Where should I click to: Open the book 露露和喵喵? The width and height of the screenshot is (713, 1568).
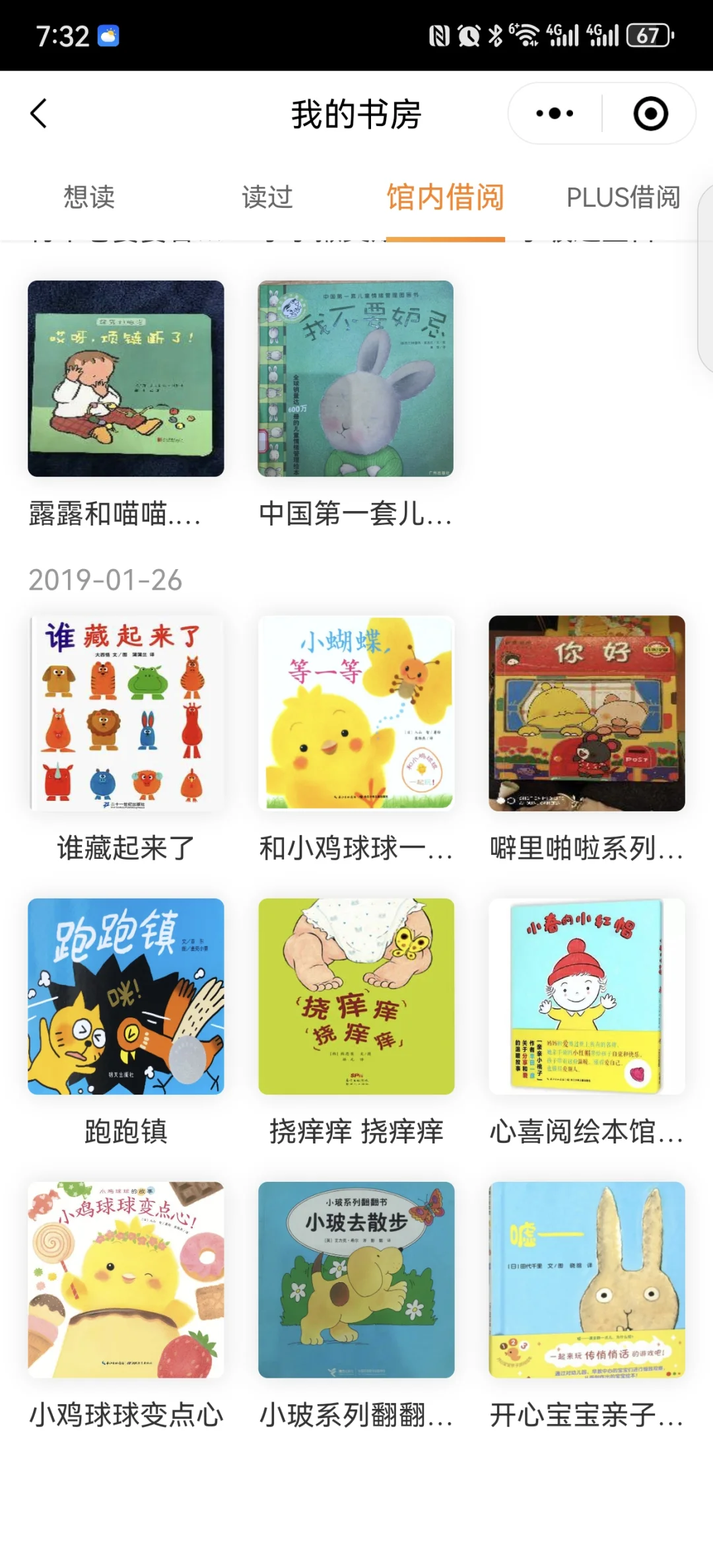pyautogui.click(x=125, y=378)
